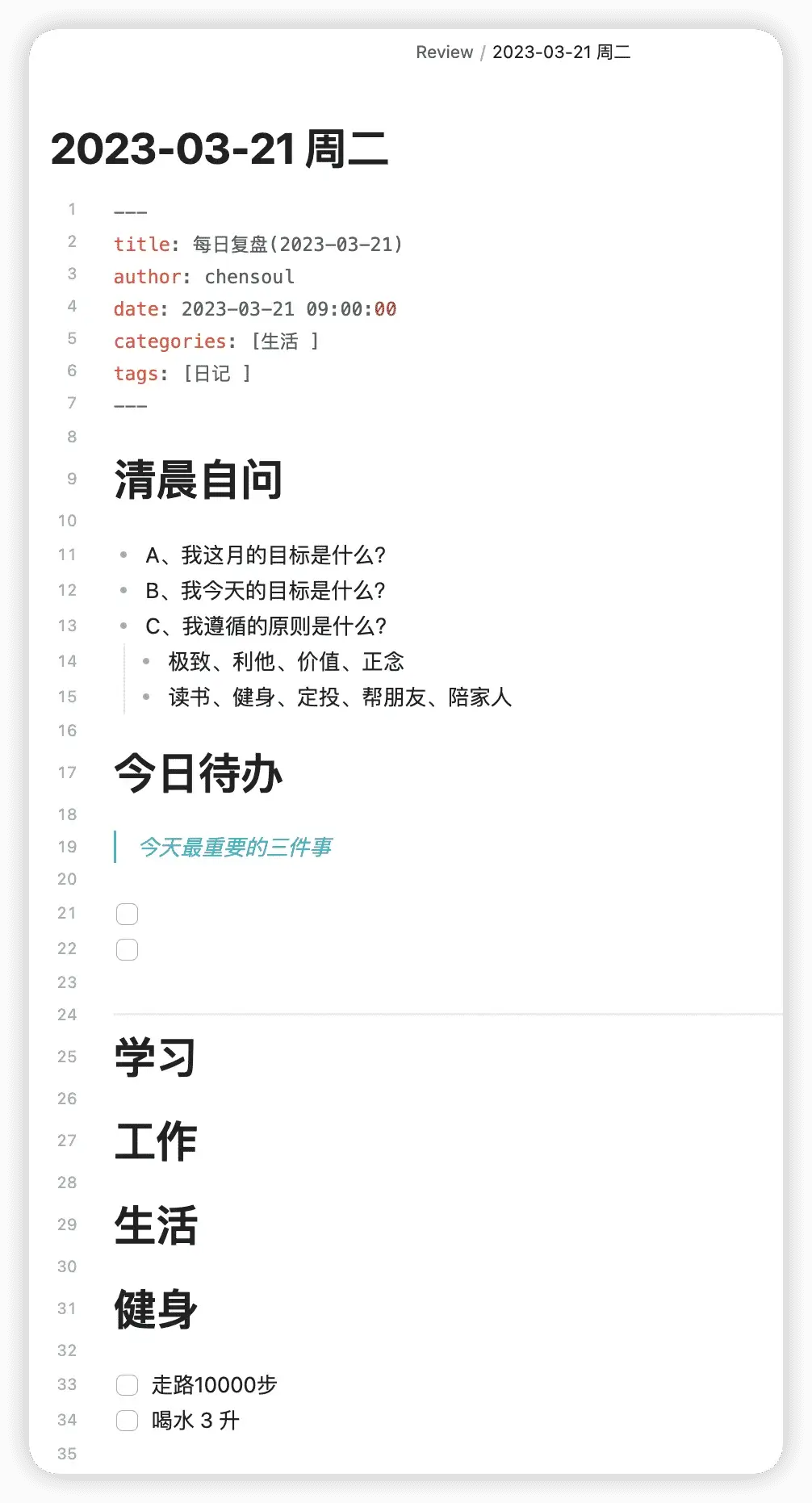Check the 喝水 3 升 checkbox
812x1503 pixels.
click(x=127, y=1421)
